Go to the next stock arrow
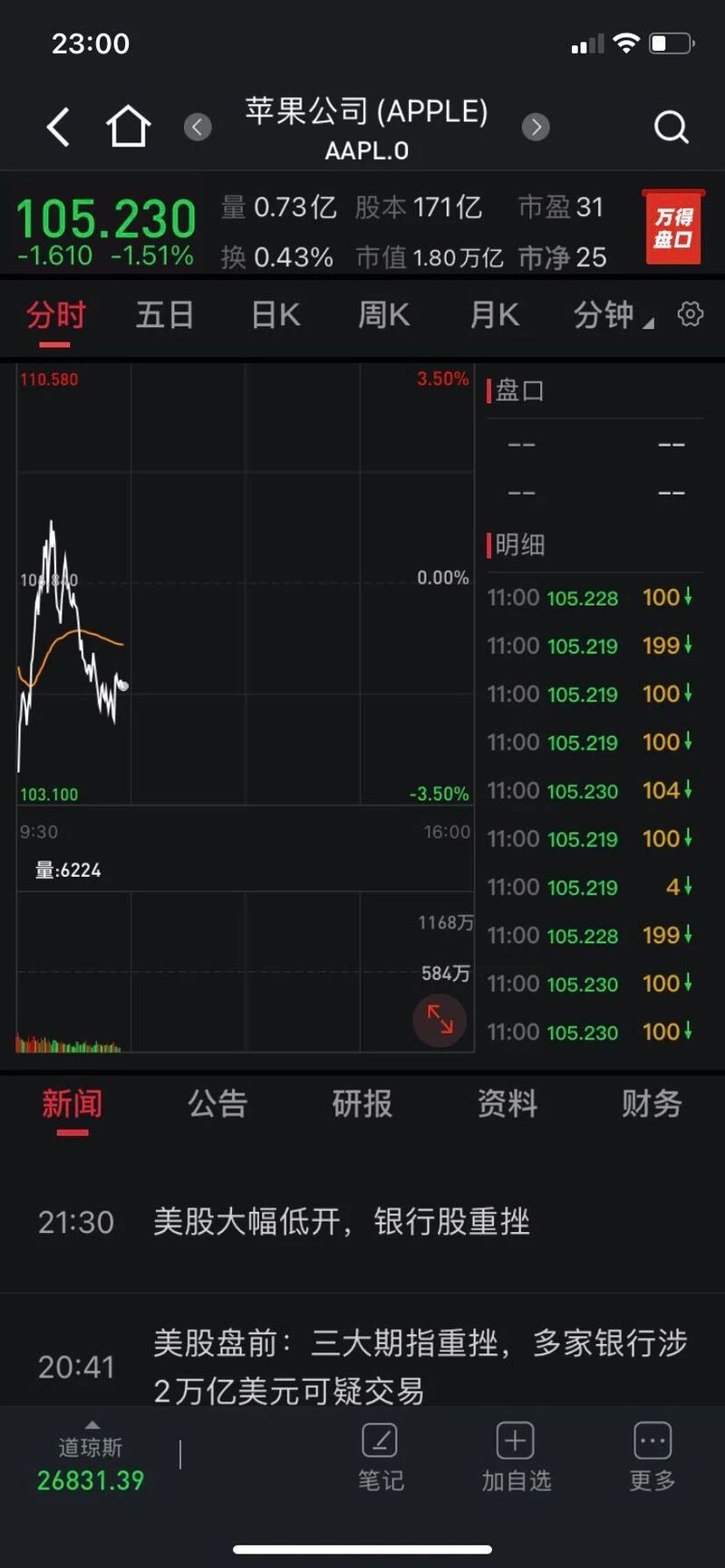This screenshot has width=725, height=1568. pos(536,127)
